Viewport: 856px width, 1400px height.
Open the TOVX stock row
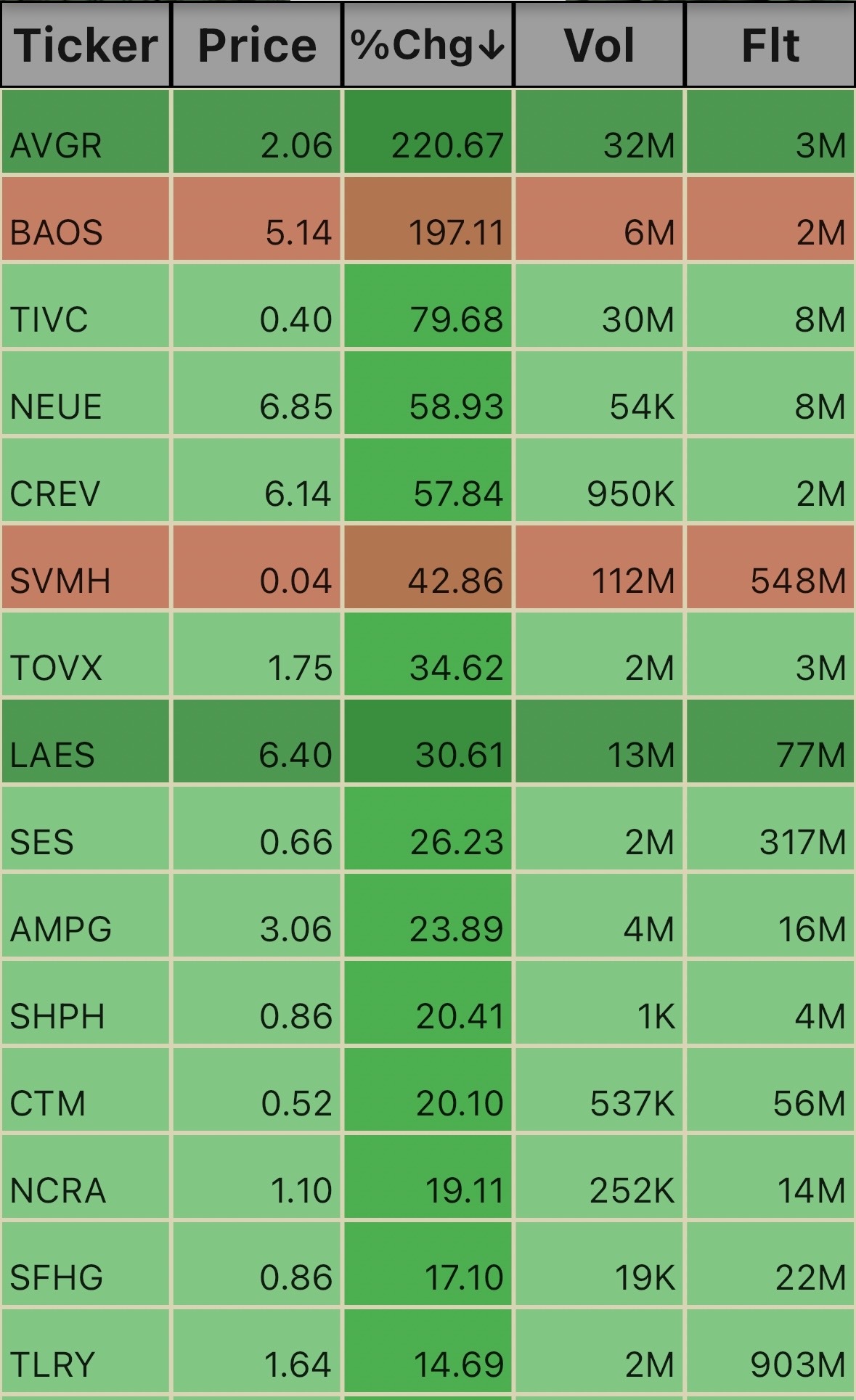pos(428,654)
